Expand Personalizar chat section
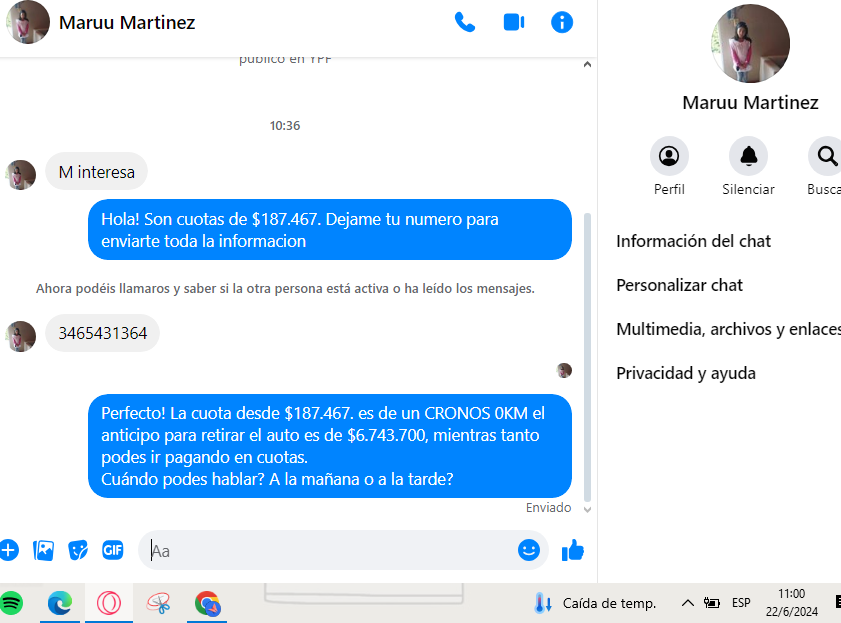Image resolution: width=841 pixels, height=623 pixels. [x=679, y=285]
